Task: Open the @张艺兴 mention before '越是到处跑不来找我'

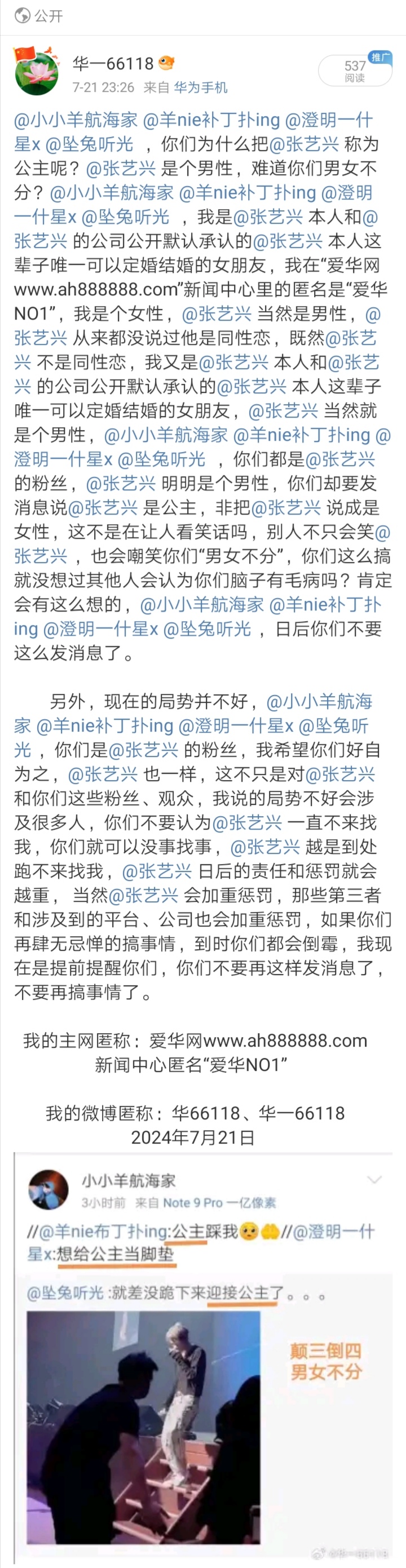Action: 265,846
